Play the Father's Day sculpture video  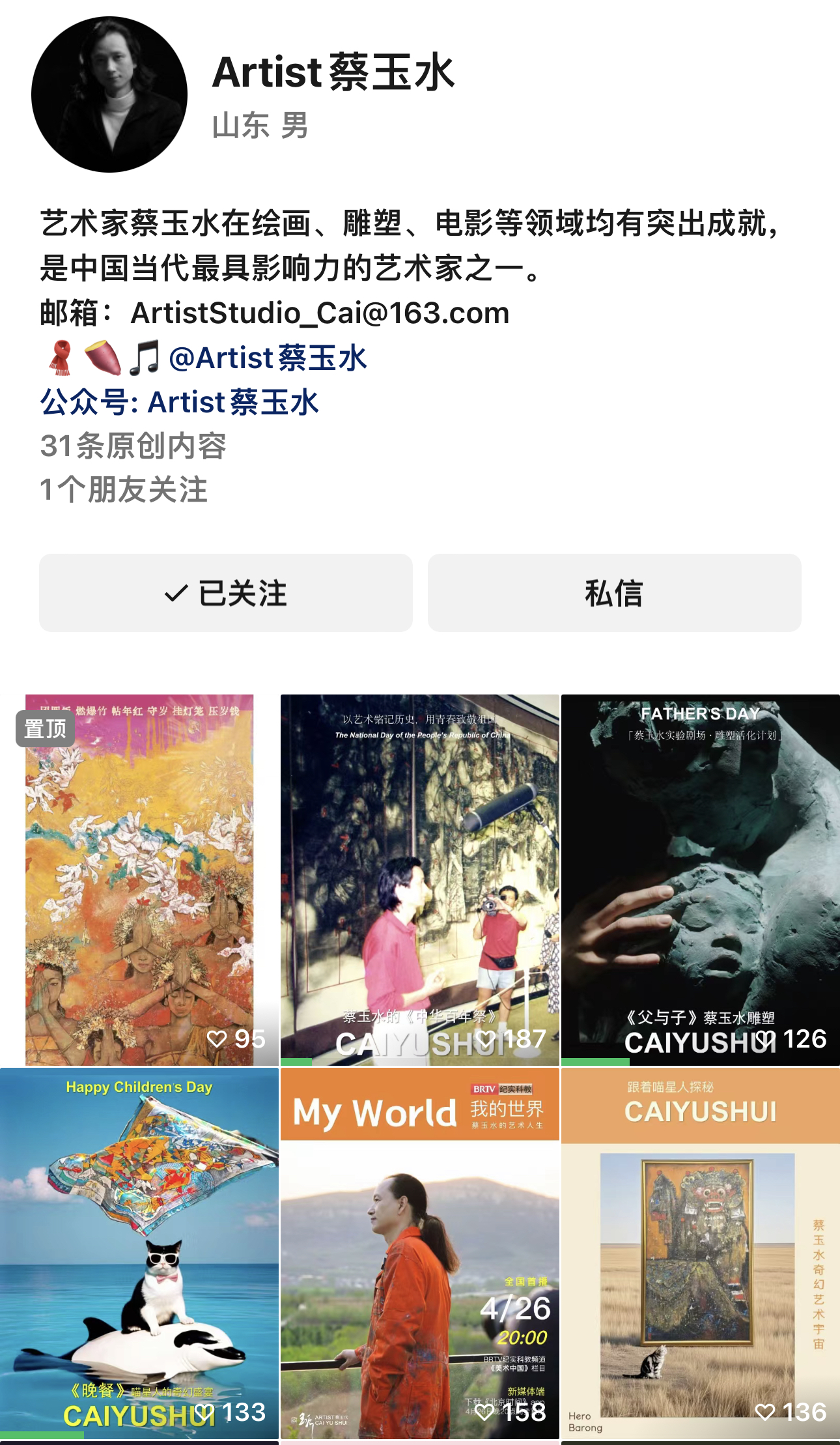(700, 880)
